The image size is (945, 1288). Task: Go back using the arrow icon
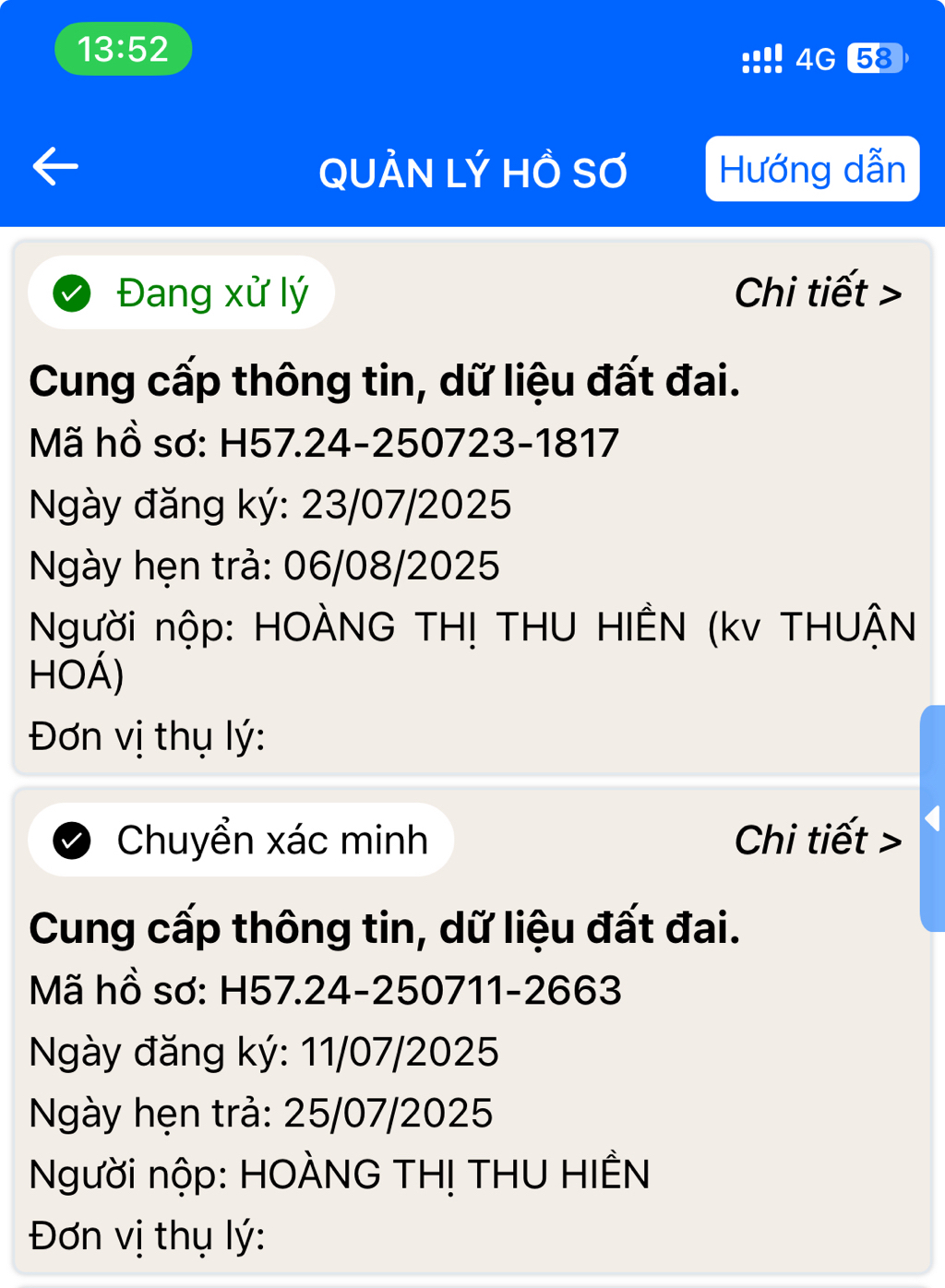click(x=55, y=167)
